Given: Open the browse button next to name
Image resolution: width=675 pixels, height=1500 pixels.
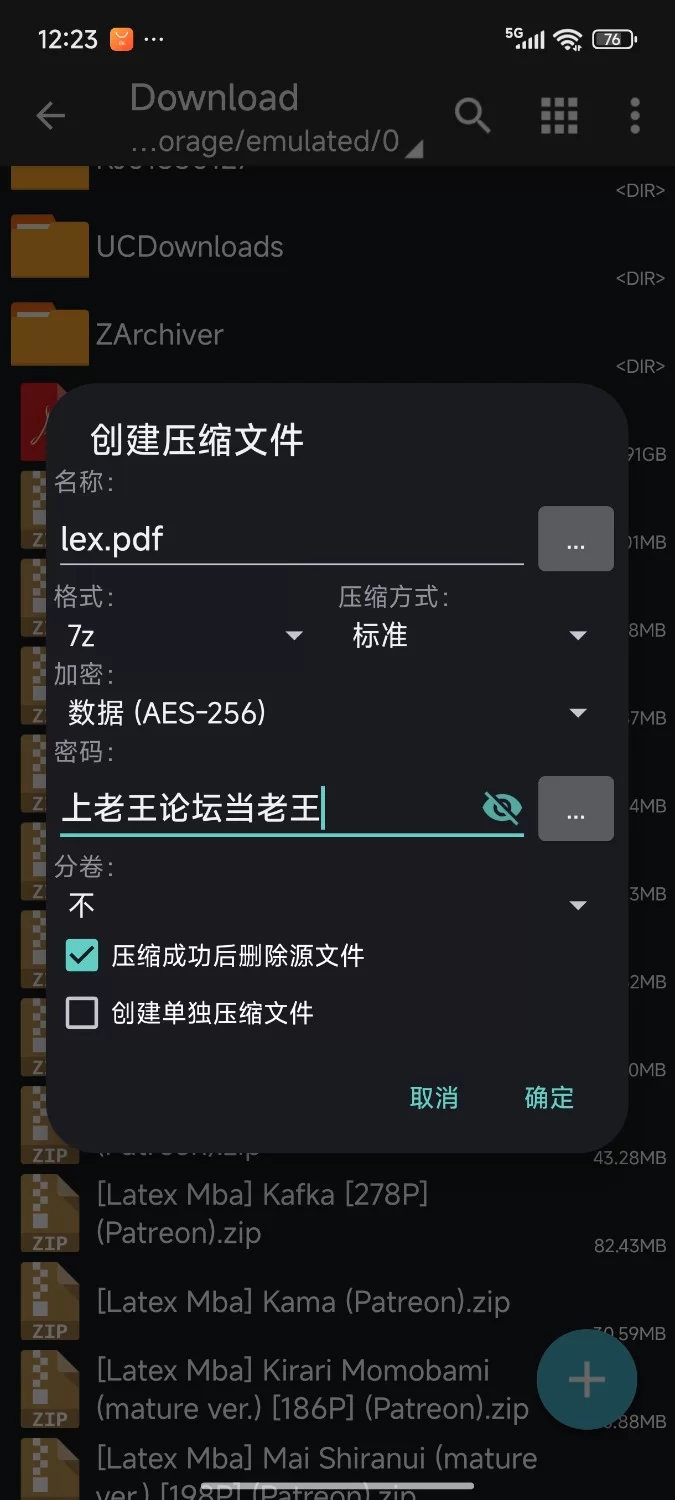Looking at the screenshot, I should click(x=575, y=539).
